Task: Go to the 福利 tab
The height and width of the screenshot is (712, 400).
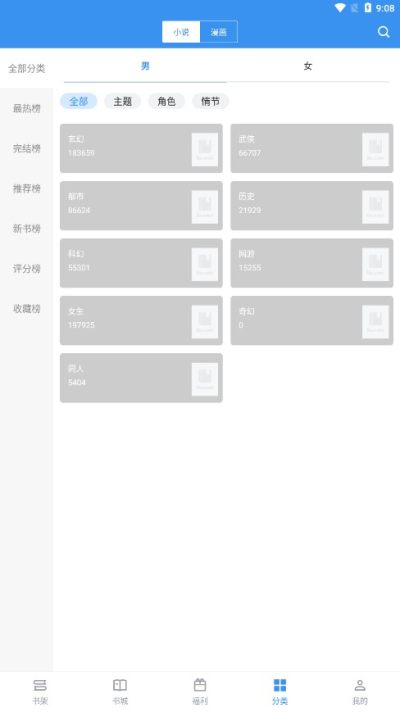Action: pyautogui.click(x=200, y=692)
